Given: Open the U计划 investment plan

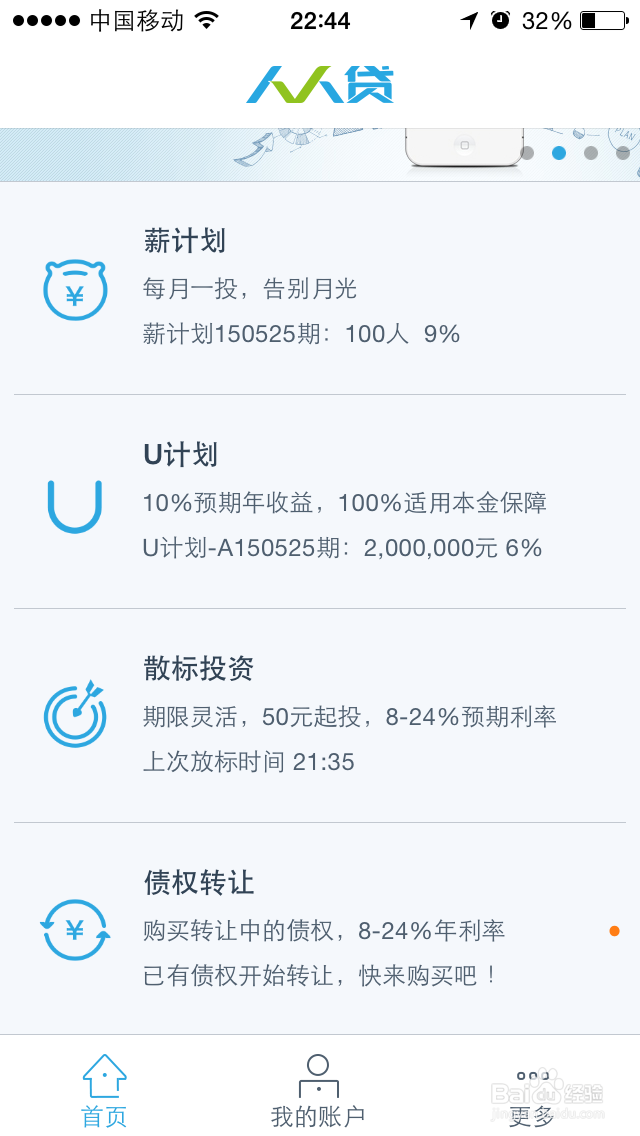Looking at the screenshot, I should tap(320, 502).
